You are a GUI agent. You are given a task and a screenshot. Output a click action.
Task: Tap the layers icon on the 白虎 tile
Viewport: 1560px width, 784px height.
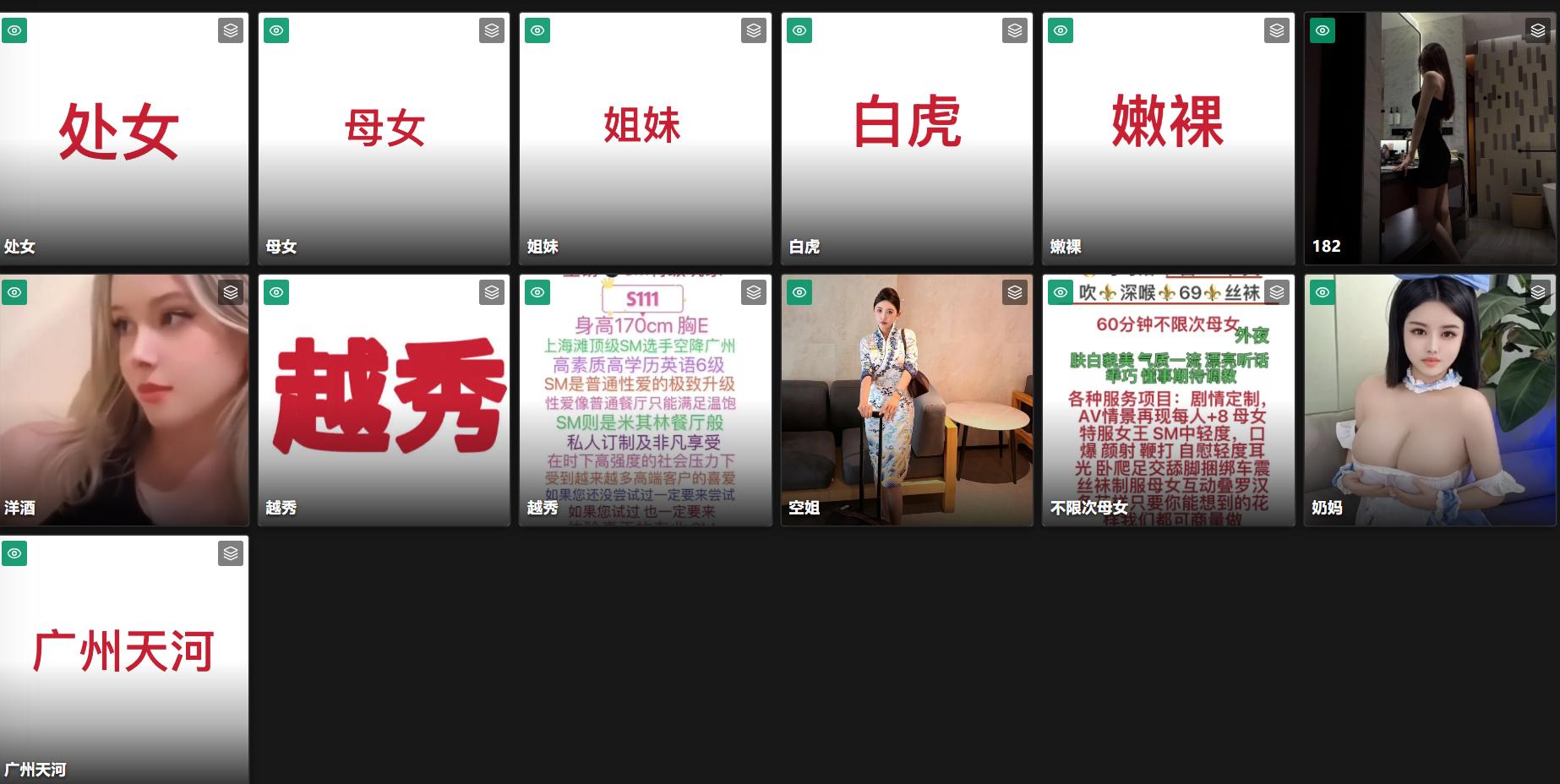1015,31
